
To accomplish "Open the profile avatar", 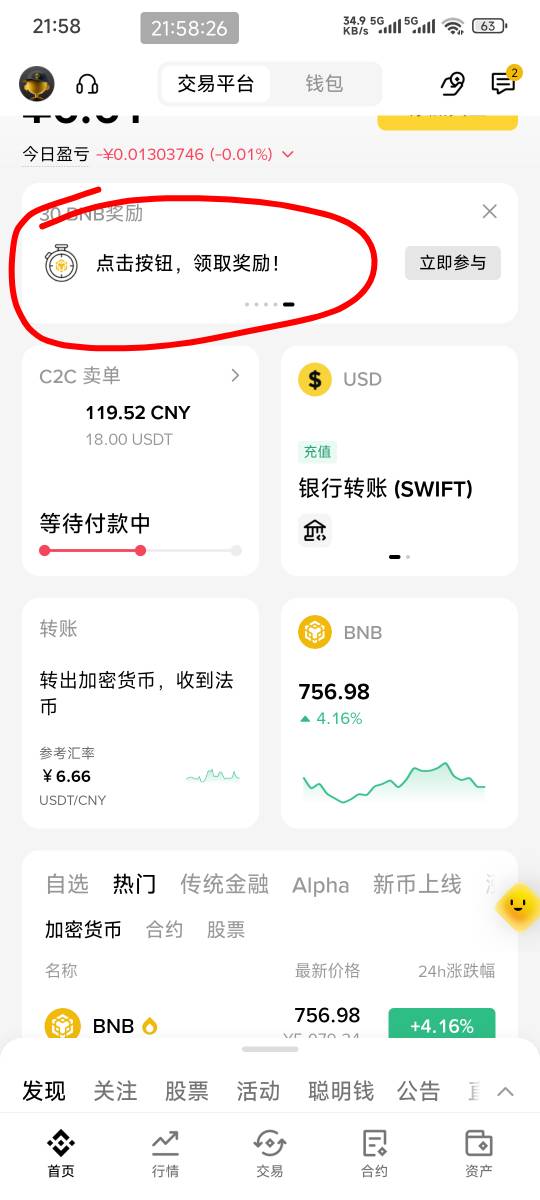I will 37,84.
